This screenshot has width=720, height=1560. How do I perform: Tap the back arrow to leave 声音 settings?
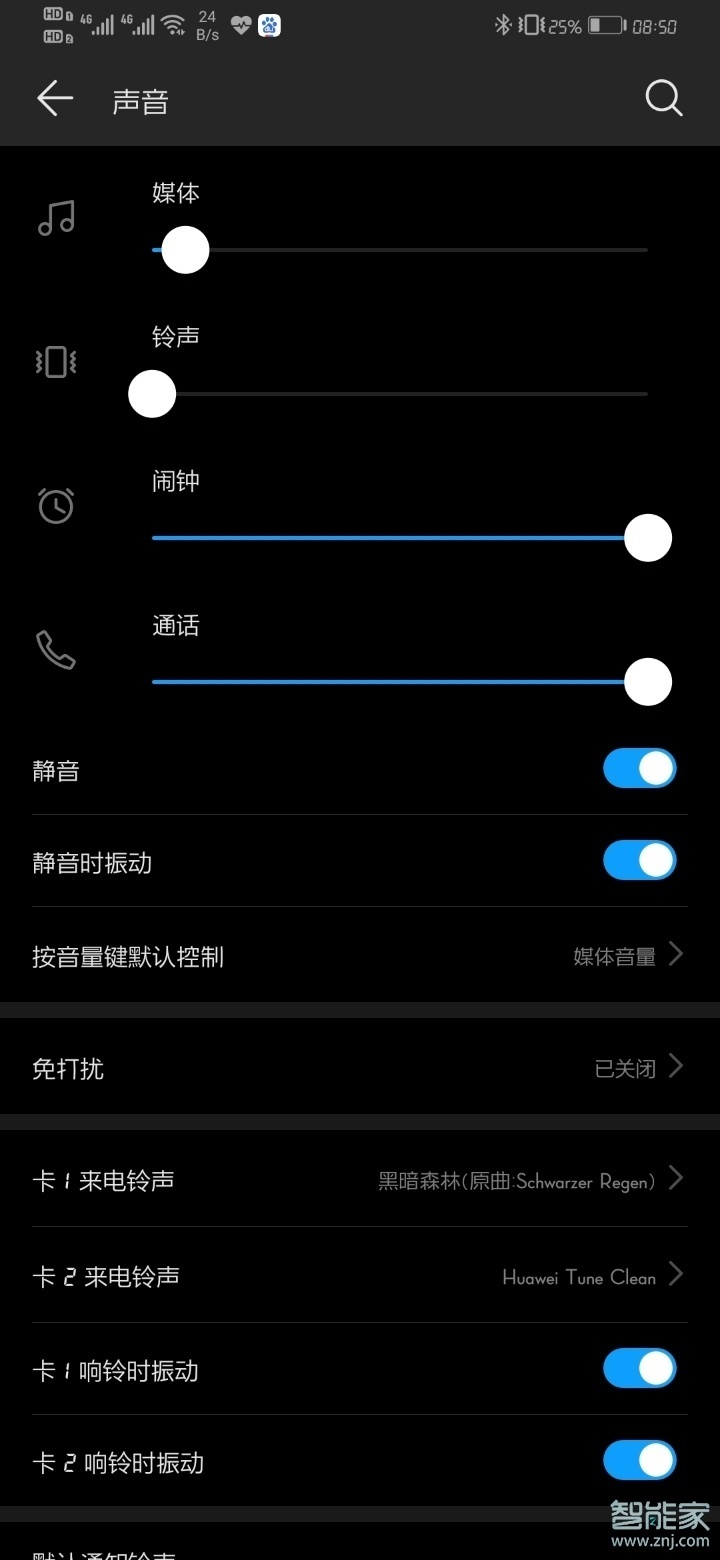click(x=55, y=98)
